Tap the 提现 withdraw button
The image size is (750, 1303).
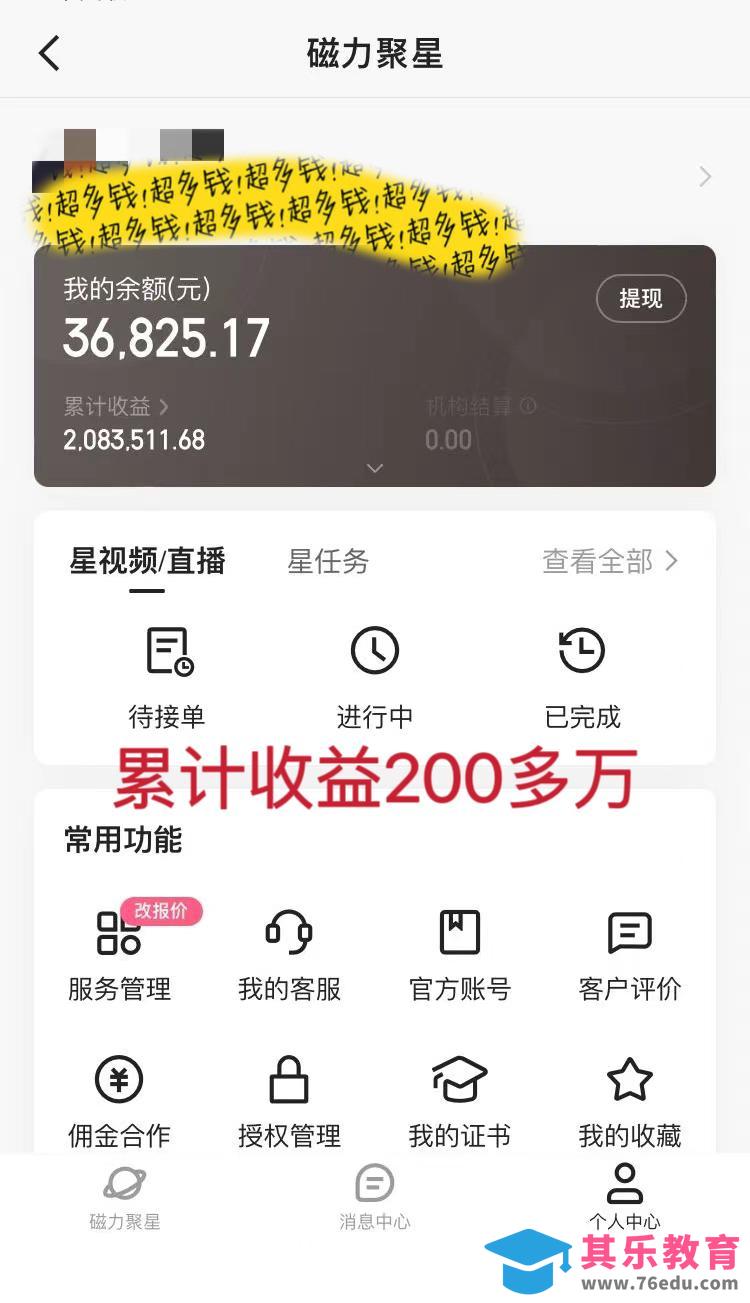pos(640,298)
